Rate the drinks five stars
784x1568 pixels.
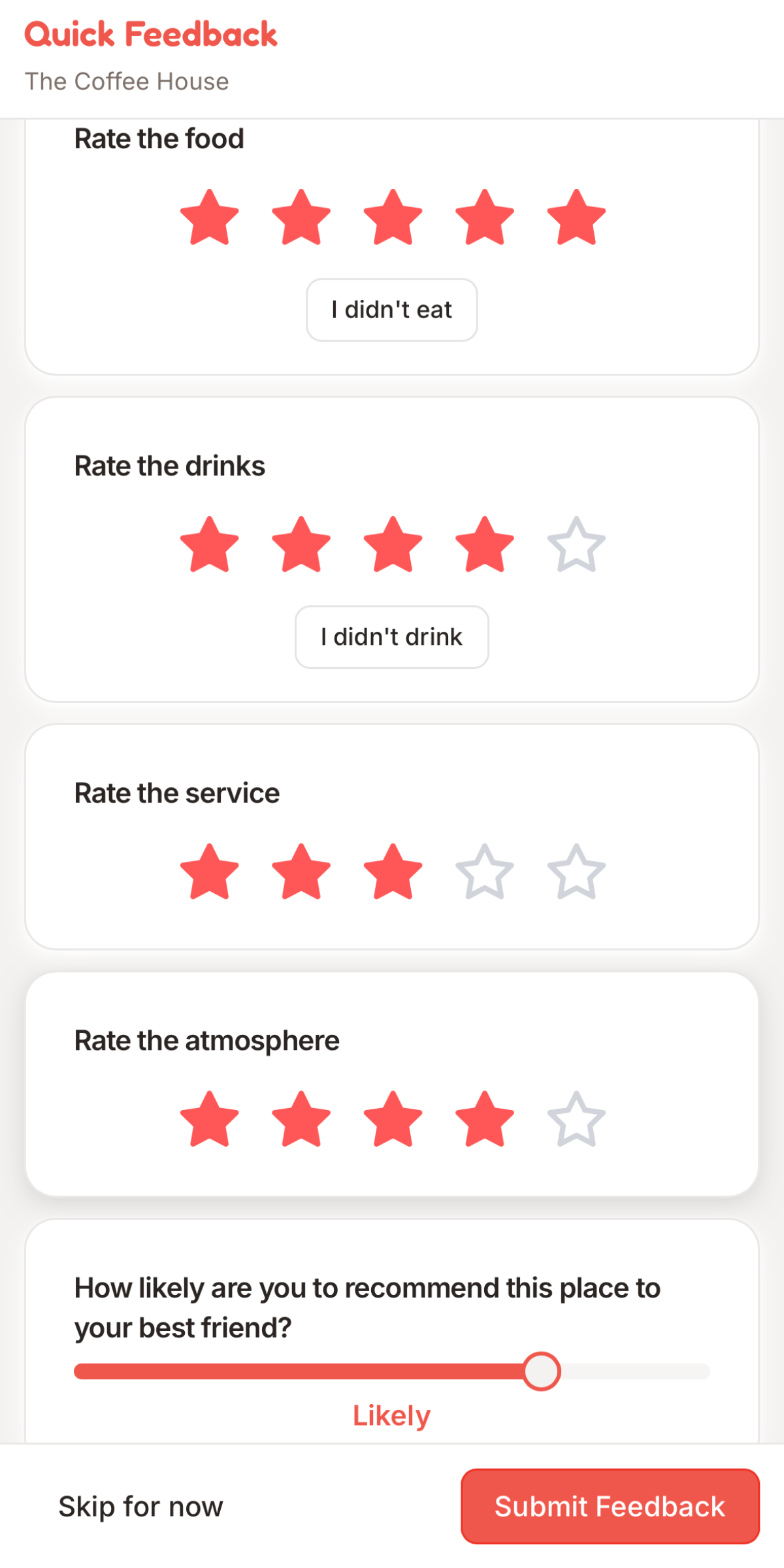pos(576,546)
